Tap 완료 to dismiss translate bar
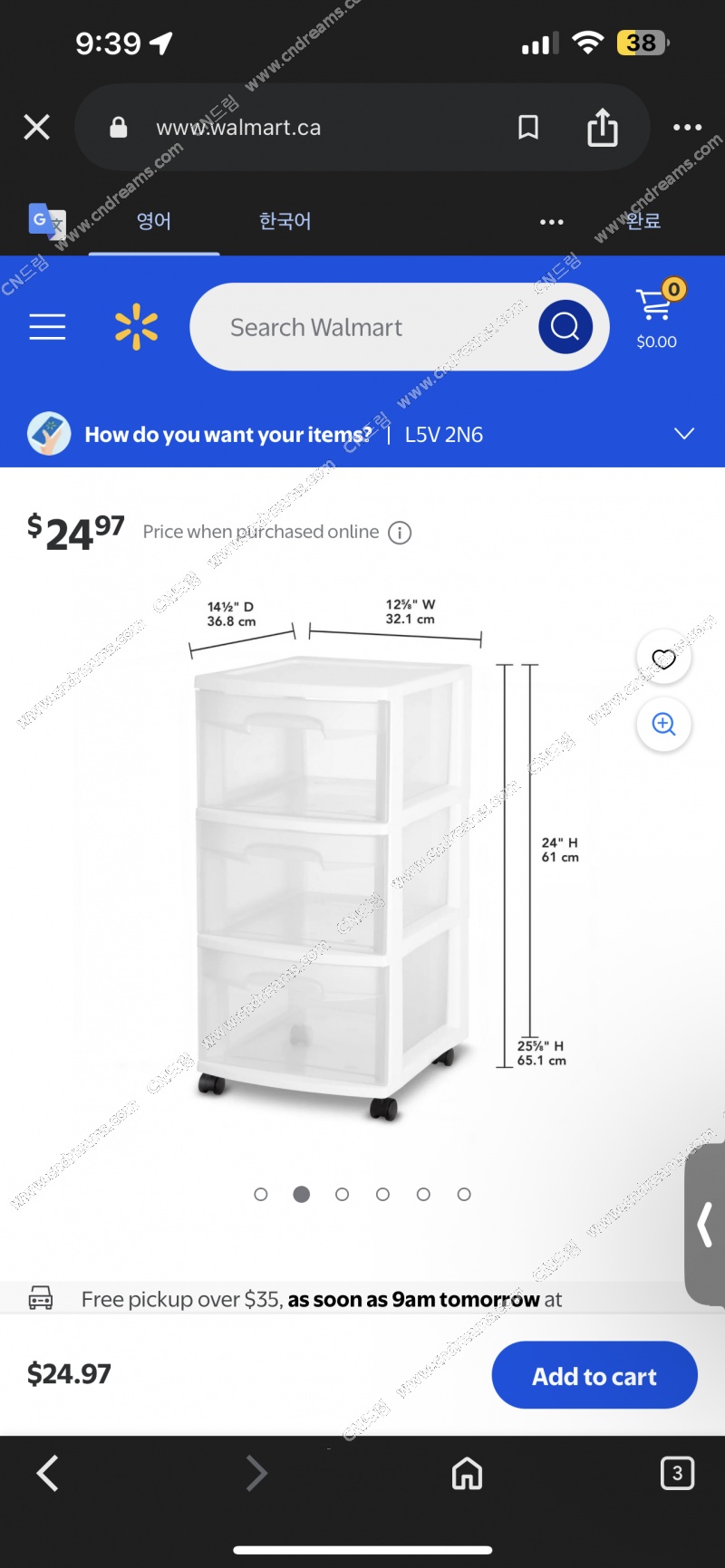Viewport: 725px width, 1568px height. pos(643,221)
